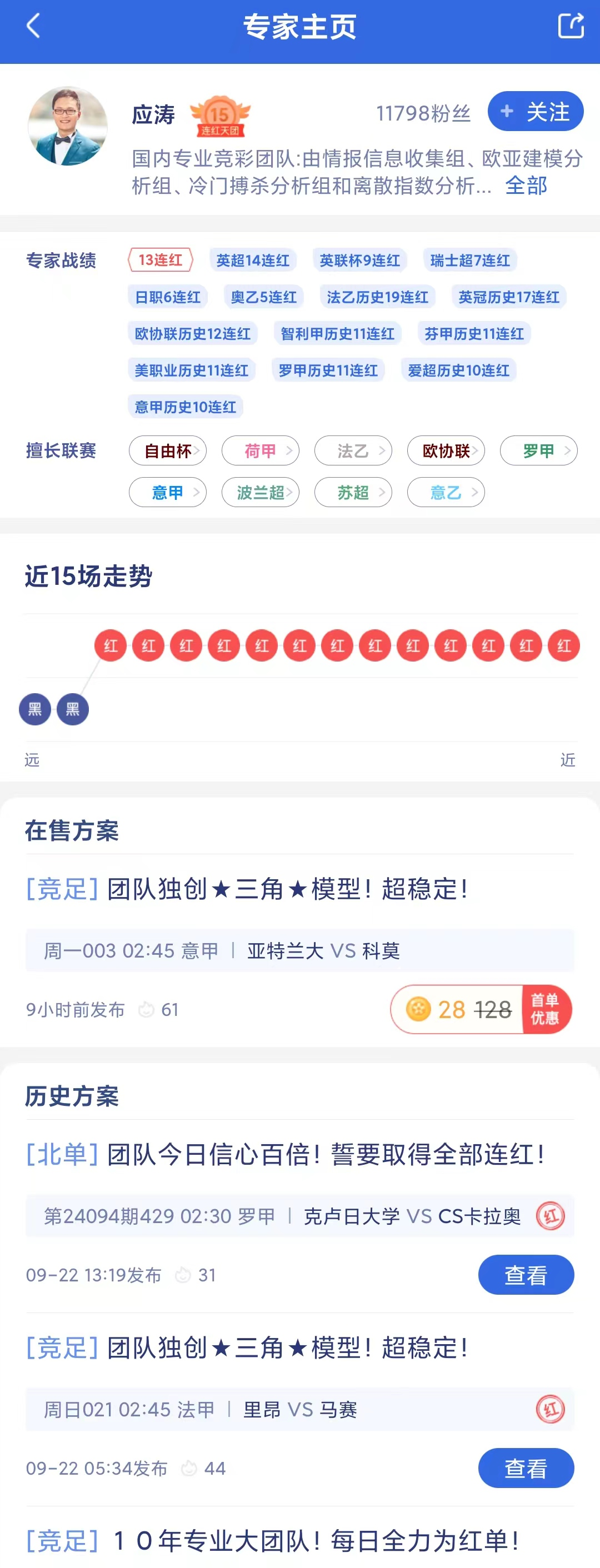
Task: Tap the 罗甲 league chip
Action: (538, 451)
